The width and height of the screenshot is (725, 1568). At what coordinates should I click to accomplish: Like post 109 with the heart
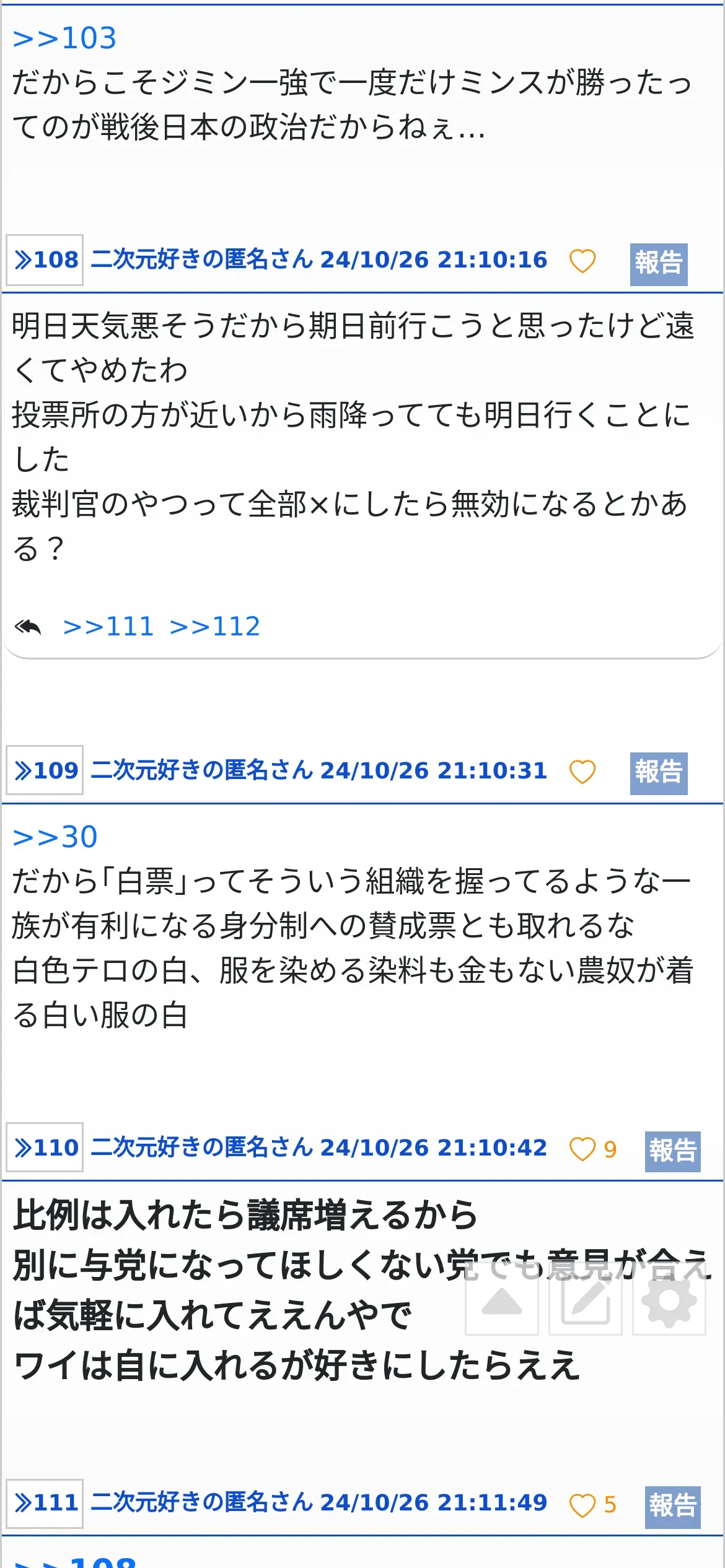(582, 772)
